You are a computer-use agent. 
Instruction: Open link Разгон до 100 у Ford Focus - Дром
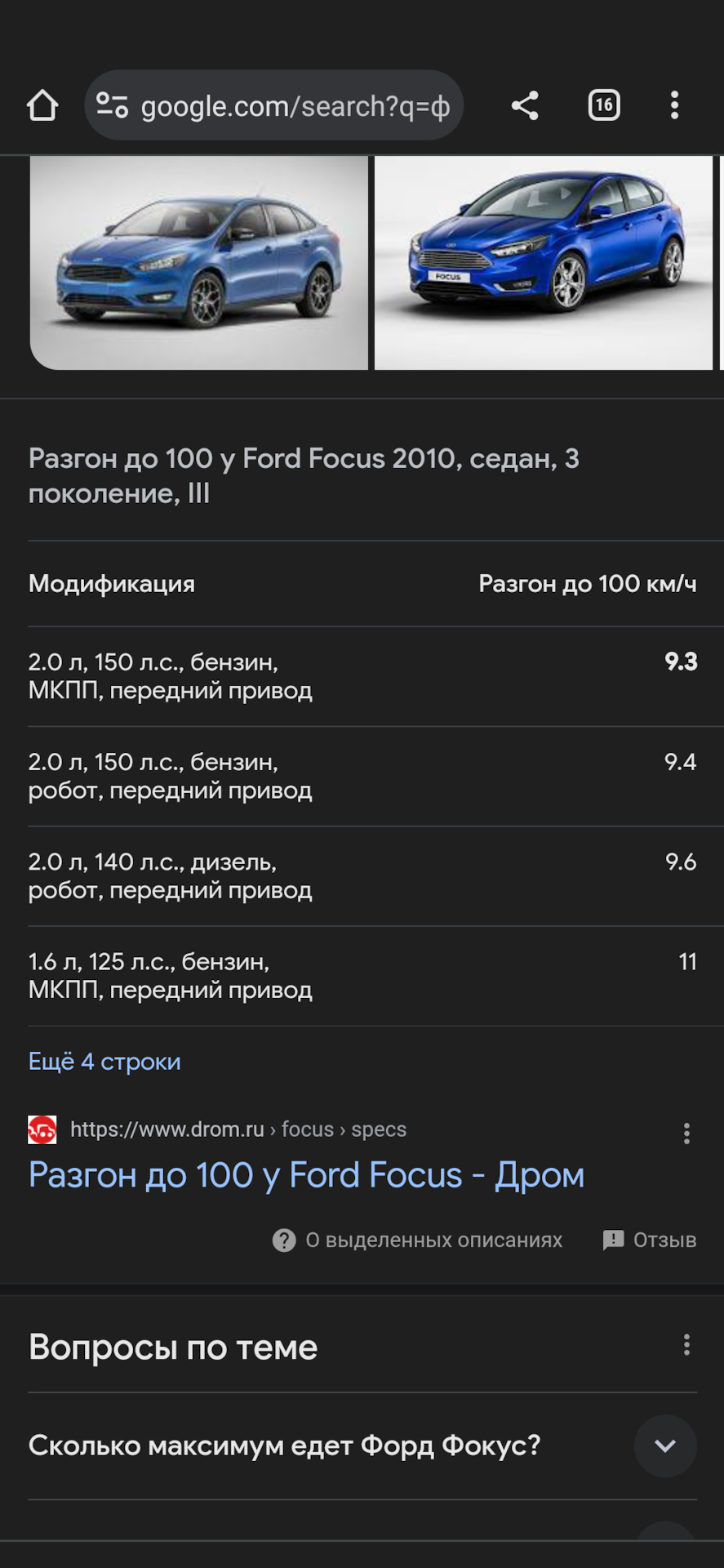tap(306, 1174)
